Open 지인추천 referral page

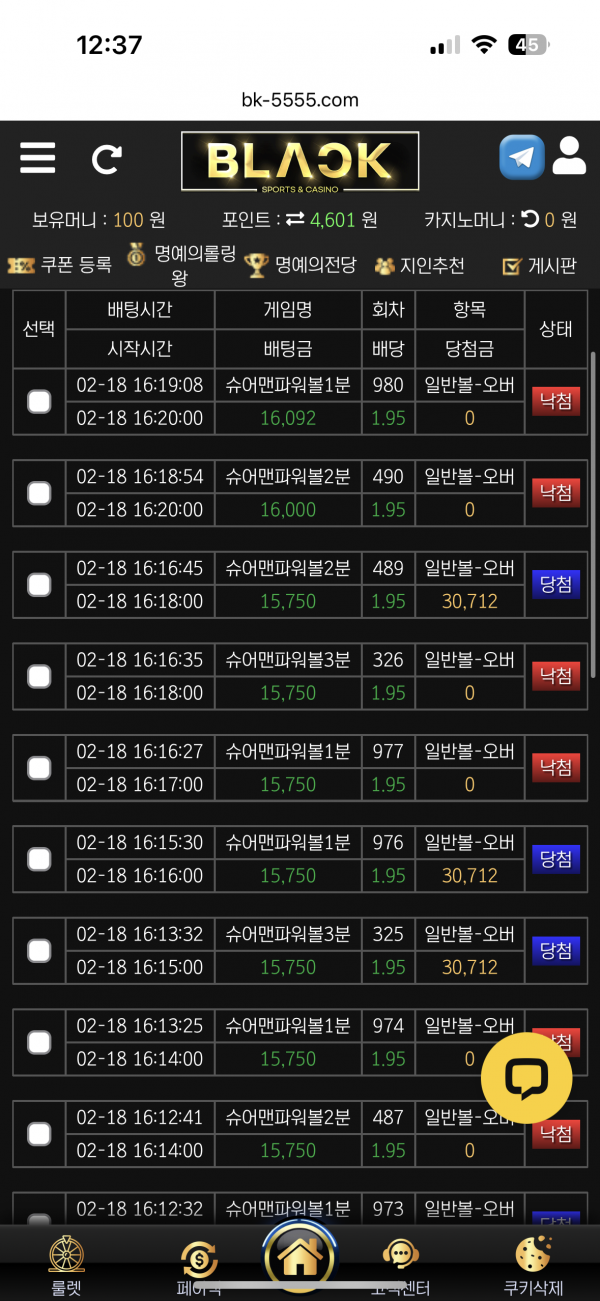coord(419,266)
